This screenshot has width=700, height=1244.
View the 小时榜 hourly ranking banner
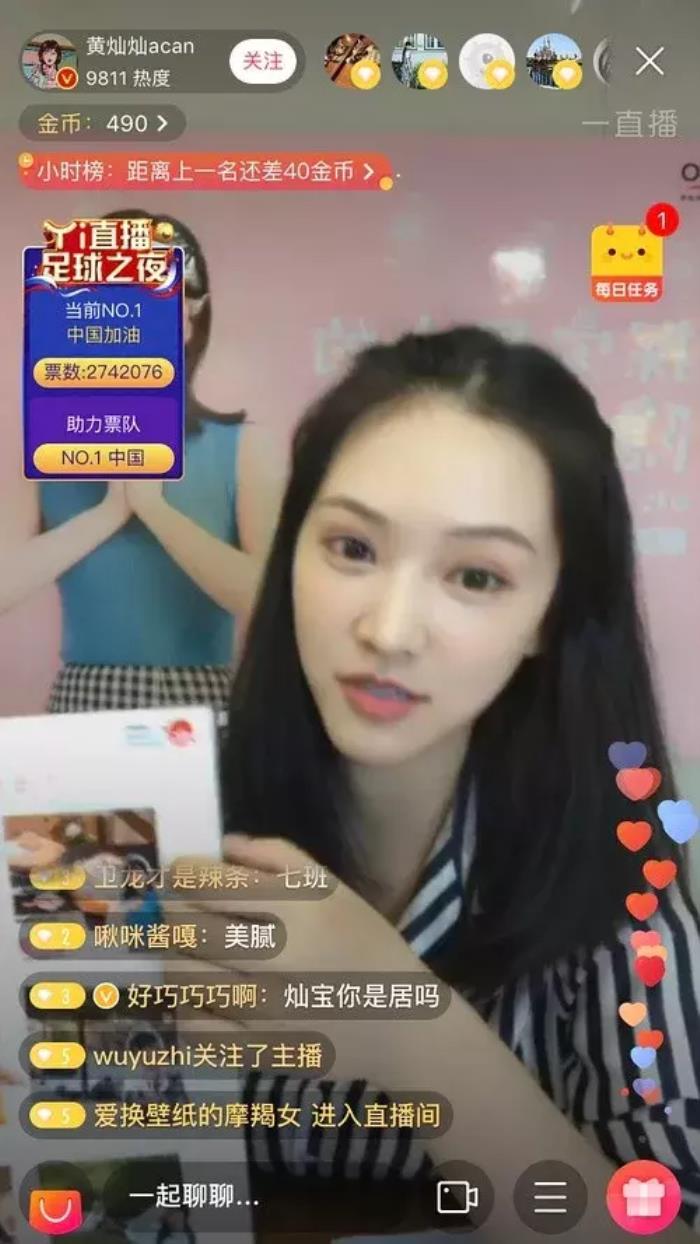click(205, 172)
